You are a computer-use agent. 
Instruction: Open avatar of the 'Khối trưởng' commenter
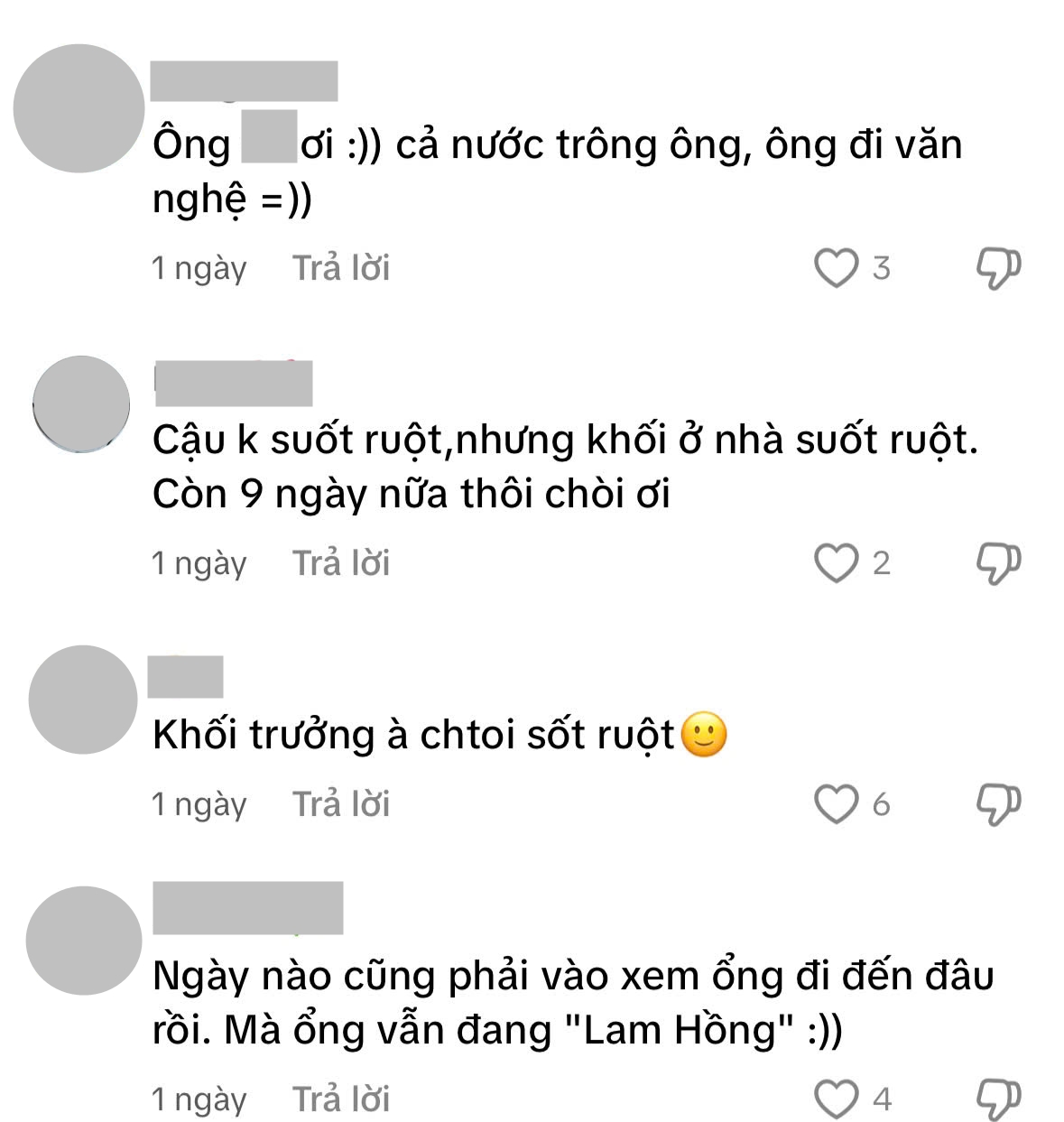click(83, 700)
